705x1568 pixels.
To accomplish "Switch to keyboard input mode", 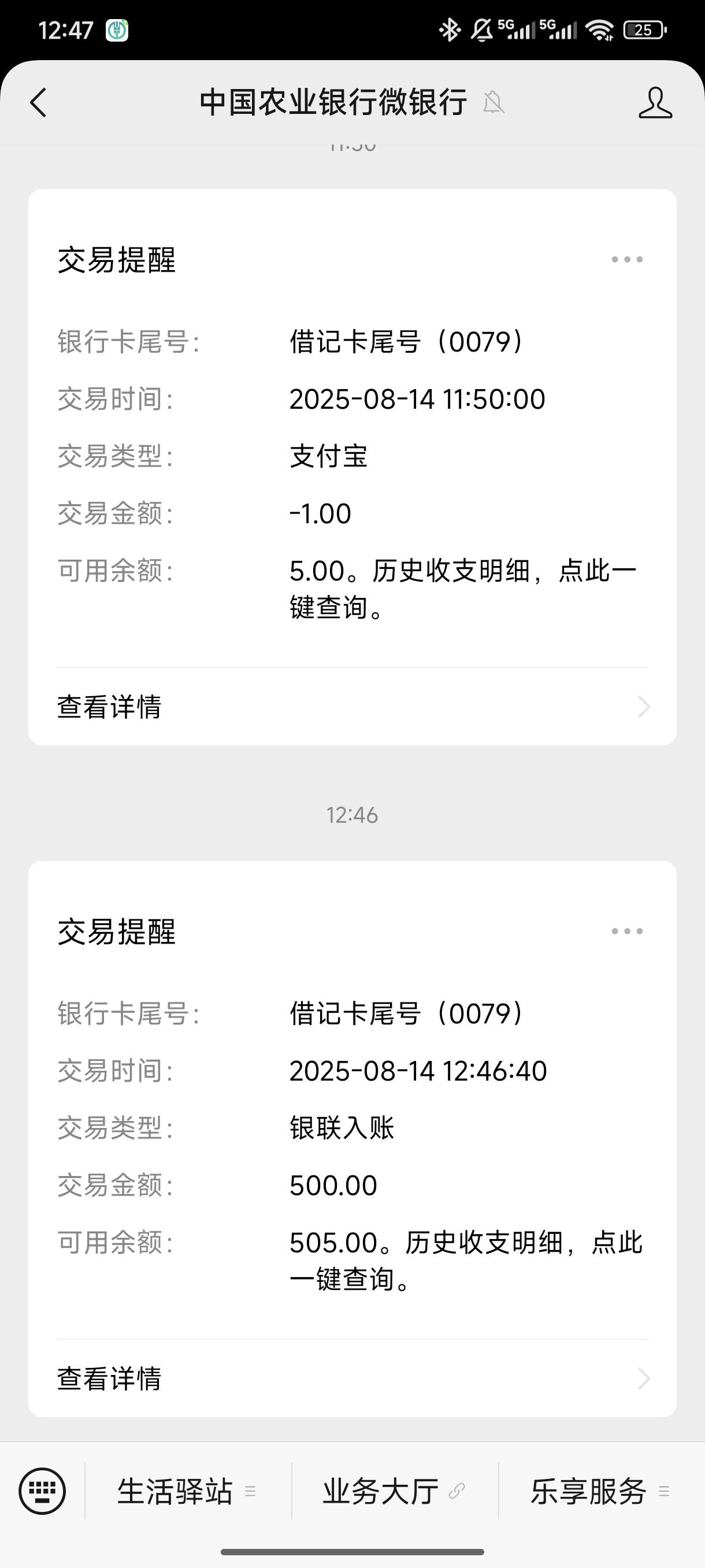I will tap(42, 1491).
